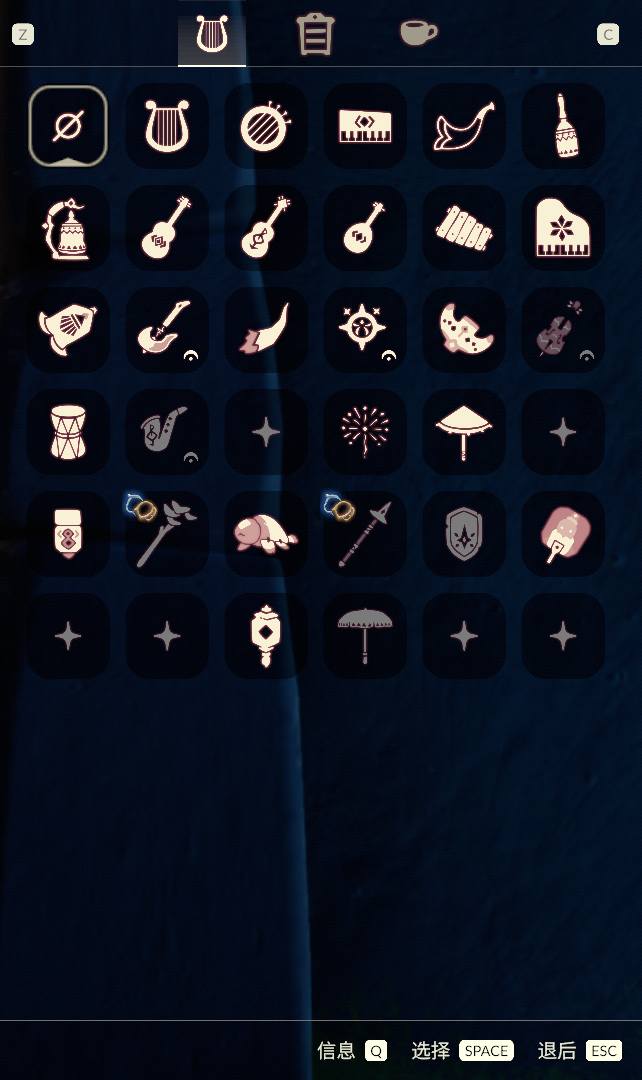This screenshot has width=642, height=1080.
Task: Pick the crescent moon item
Action: (464, 330)
